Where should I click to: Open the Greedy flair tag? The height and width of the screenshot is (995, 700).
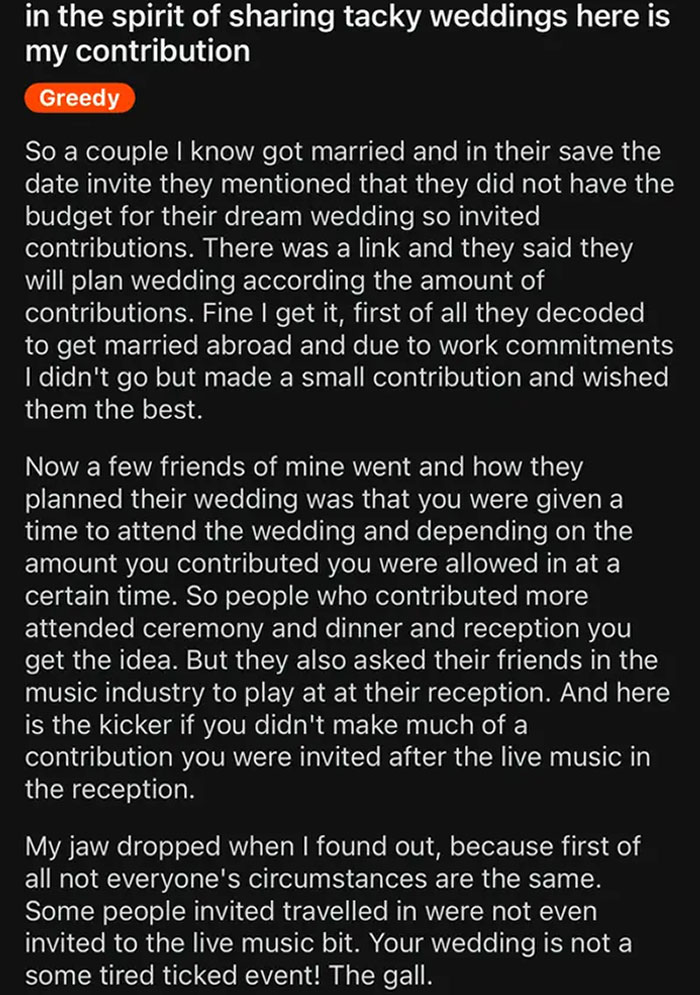click(x=79, y=98)
